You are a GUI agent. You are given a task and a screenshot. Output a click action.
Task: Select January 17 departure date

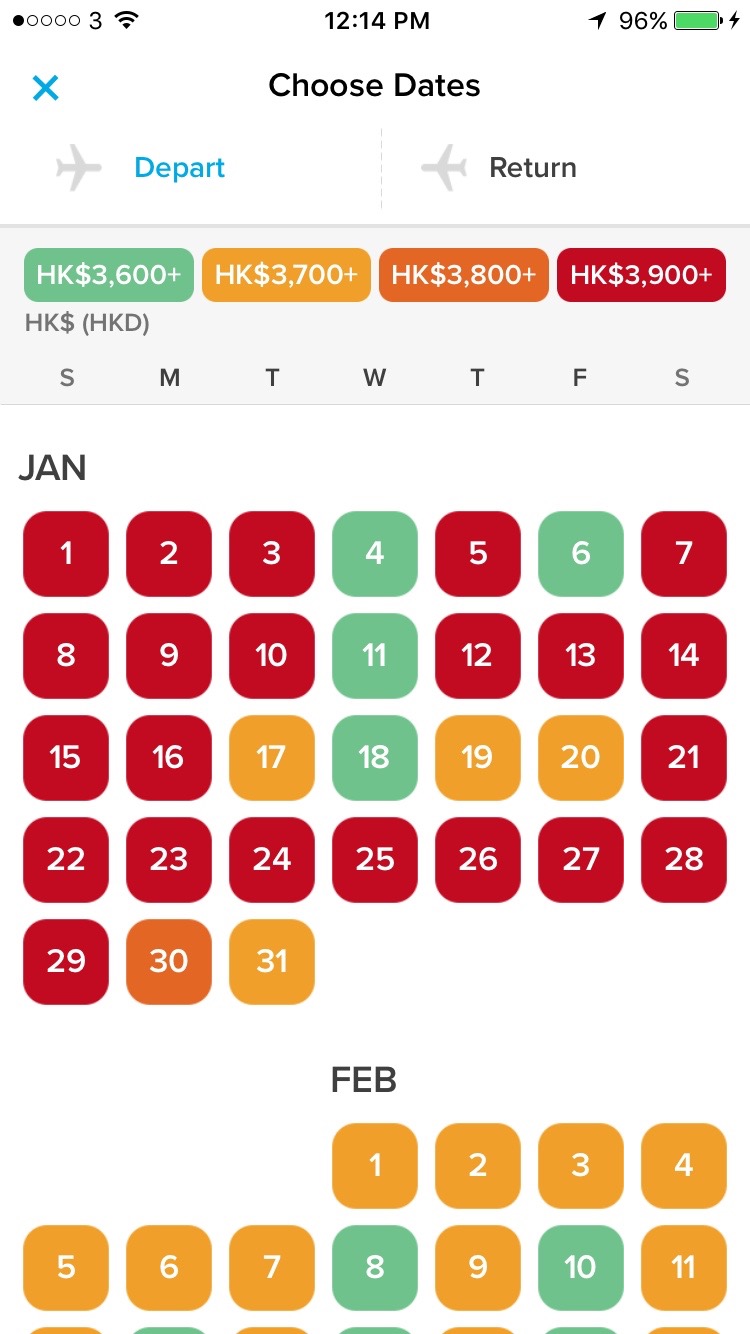(272, 757)
